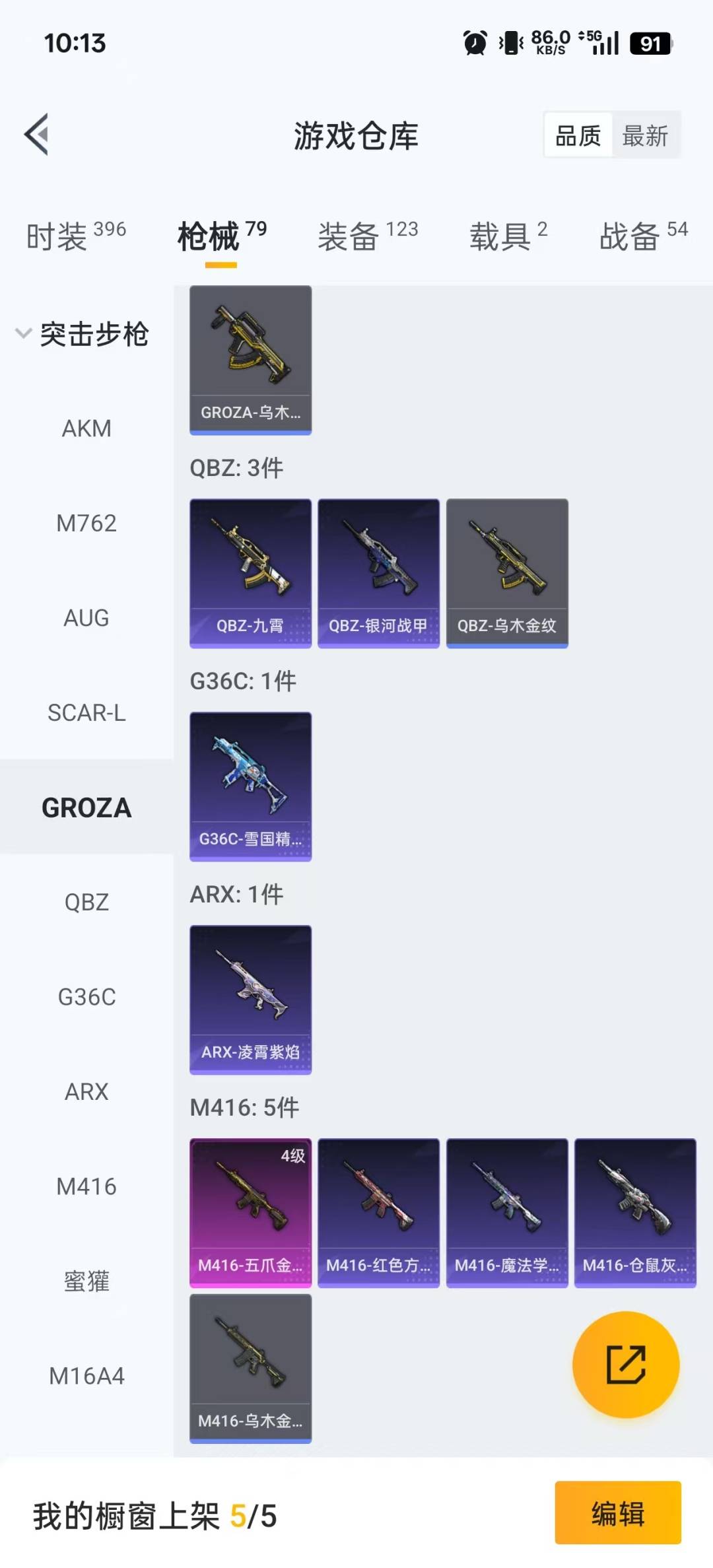Open the M416-五爪金 level 4 skin
The image size is (713, 1568).
click(250, 1213)
